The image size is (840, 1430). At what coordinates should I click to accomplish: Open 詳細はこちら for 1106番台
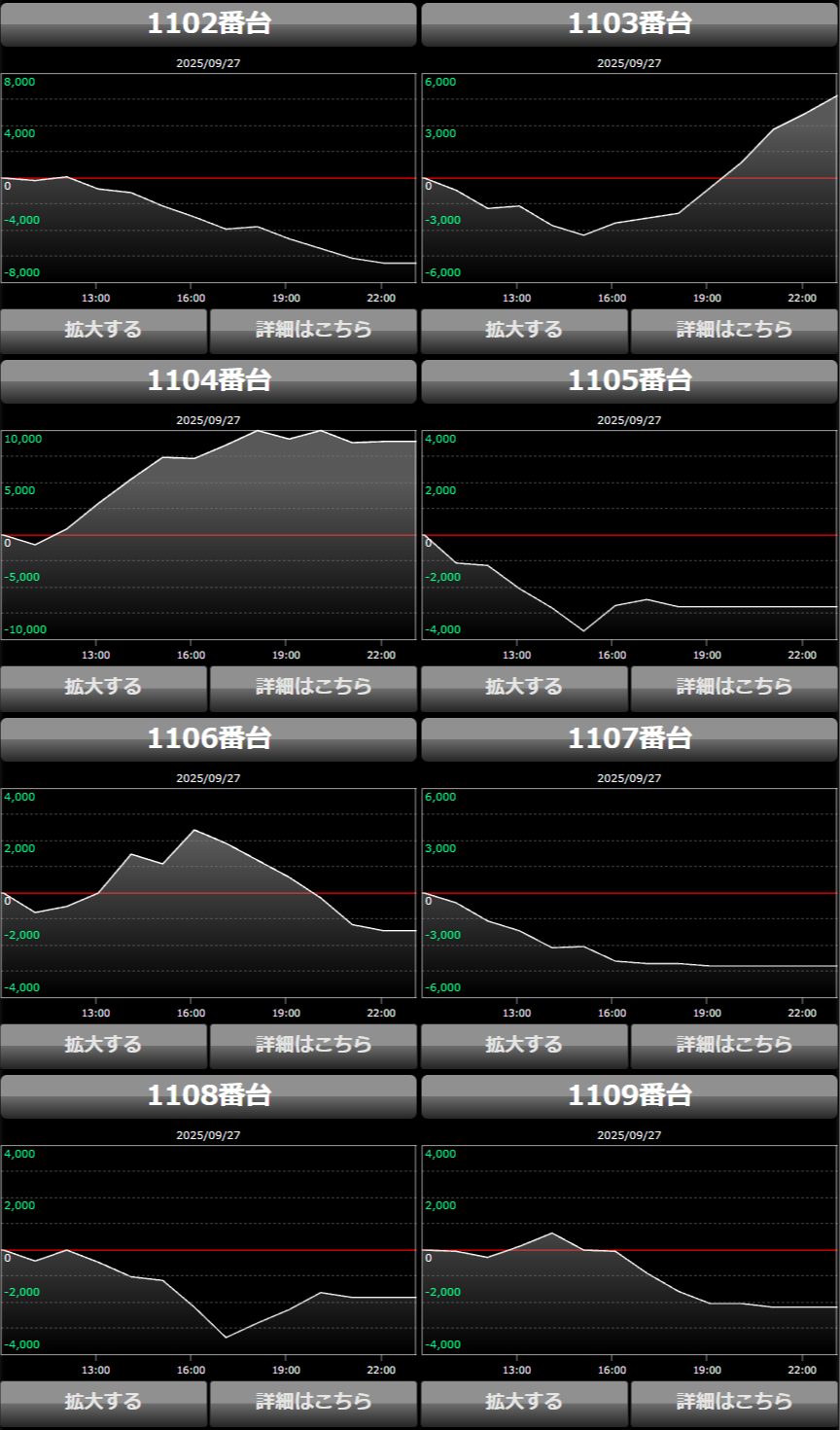click(313, 1045)
